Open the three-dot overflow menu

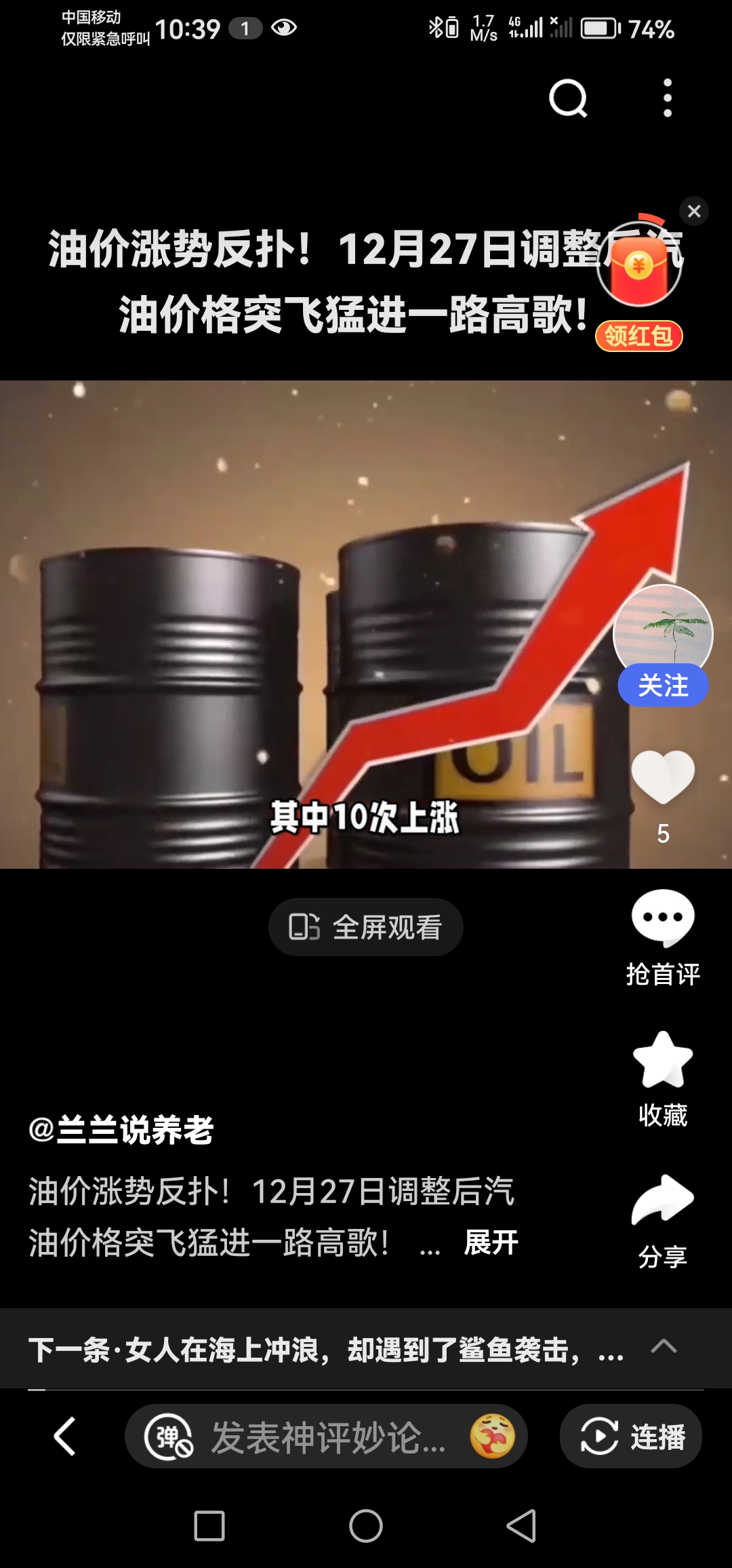pyautogui.click(x=667, y=99)
